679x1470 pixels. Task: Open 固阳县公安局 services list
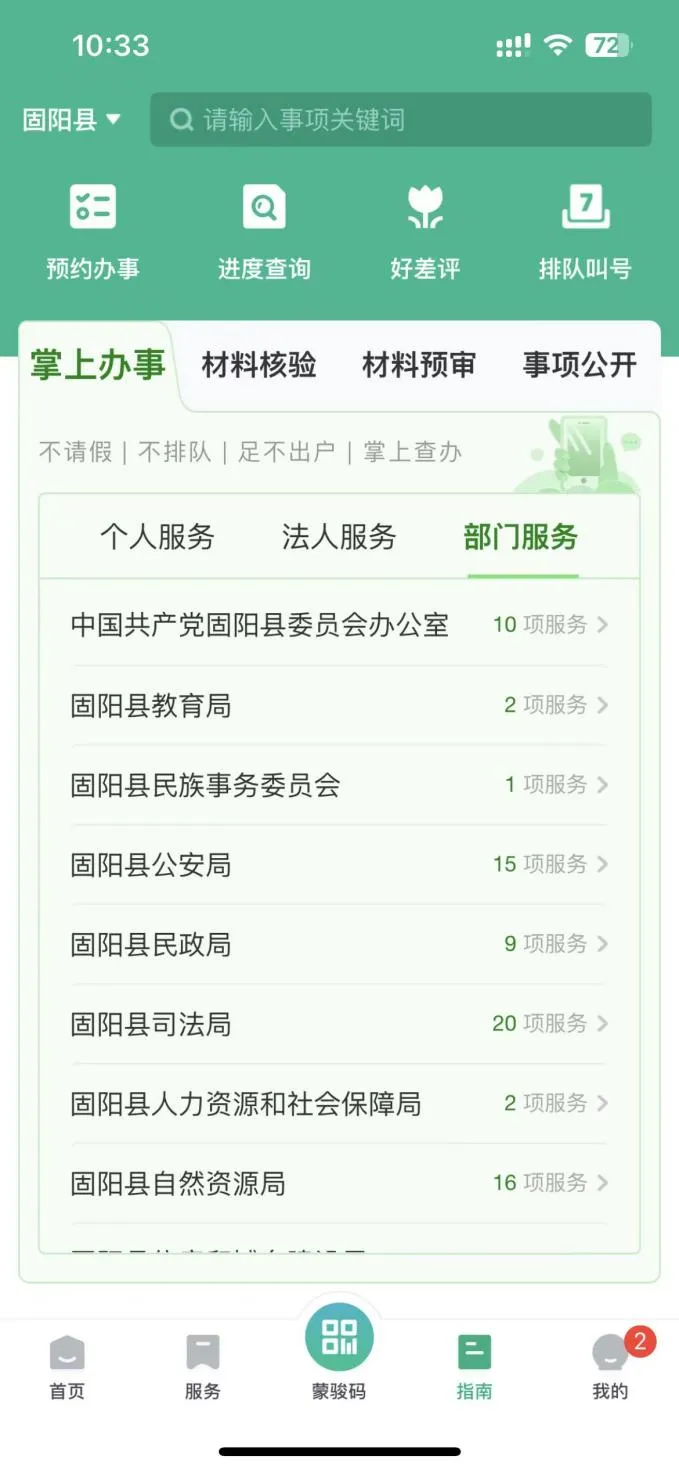tap(339, 864)
